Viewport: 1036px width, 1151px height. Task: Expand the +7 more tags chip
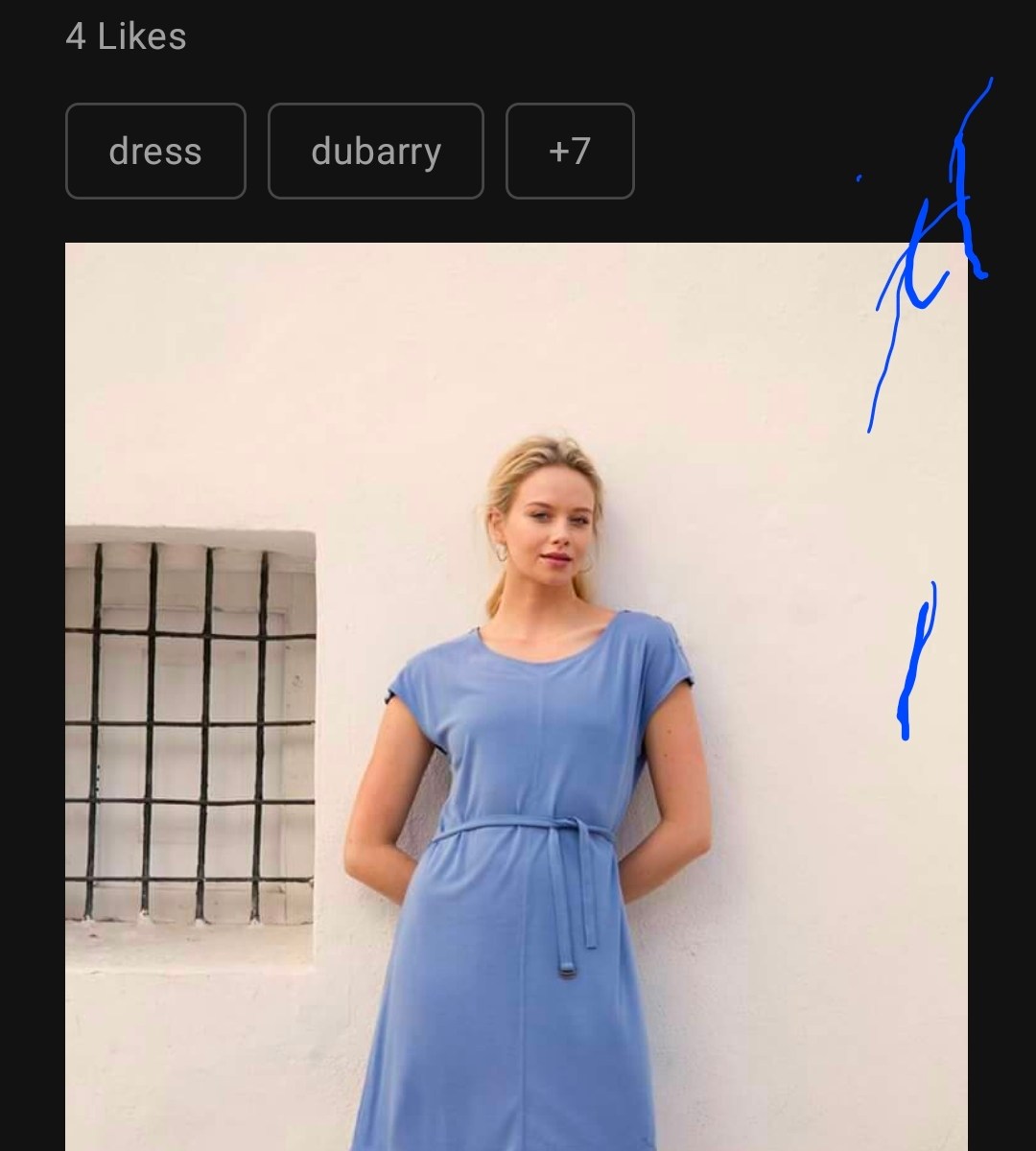pyautogui.click(x=570, y=152)
